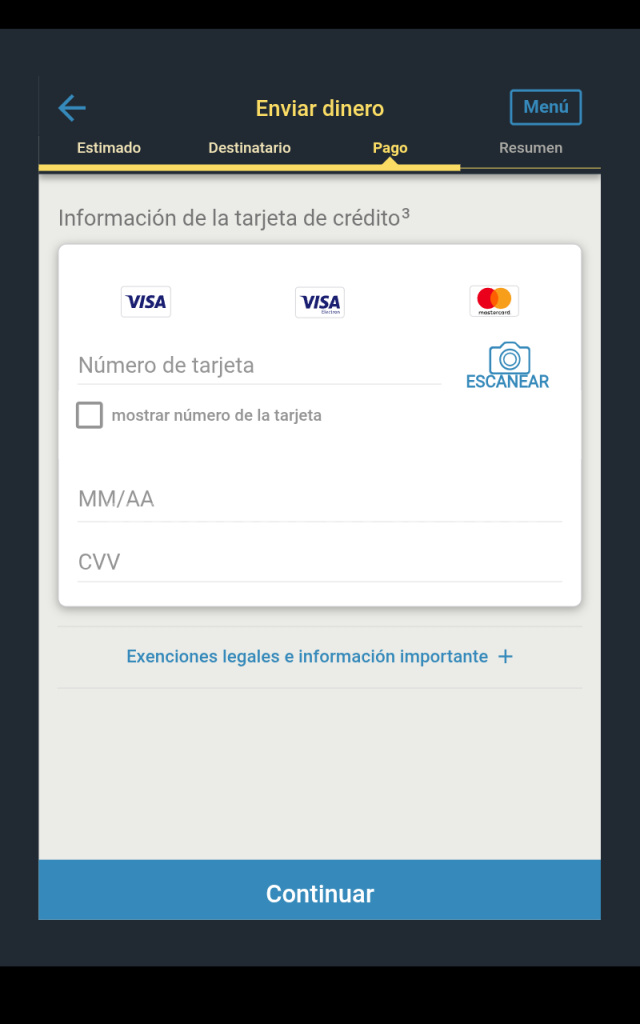Open the Menú button
The height and width of the screenshot is (1024, 640).
(545, 107)
